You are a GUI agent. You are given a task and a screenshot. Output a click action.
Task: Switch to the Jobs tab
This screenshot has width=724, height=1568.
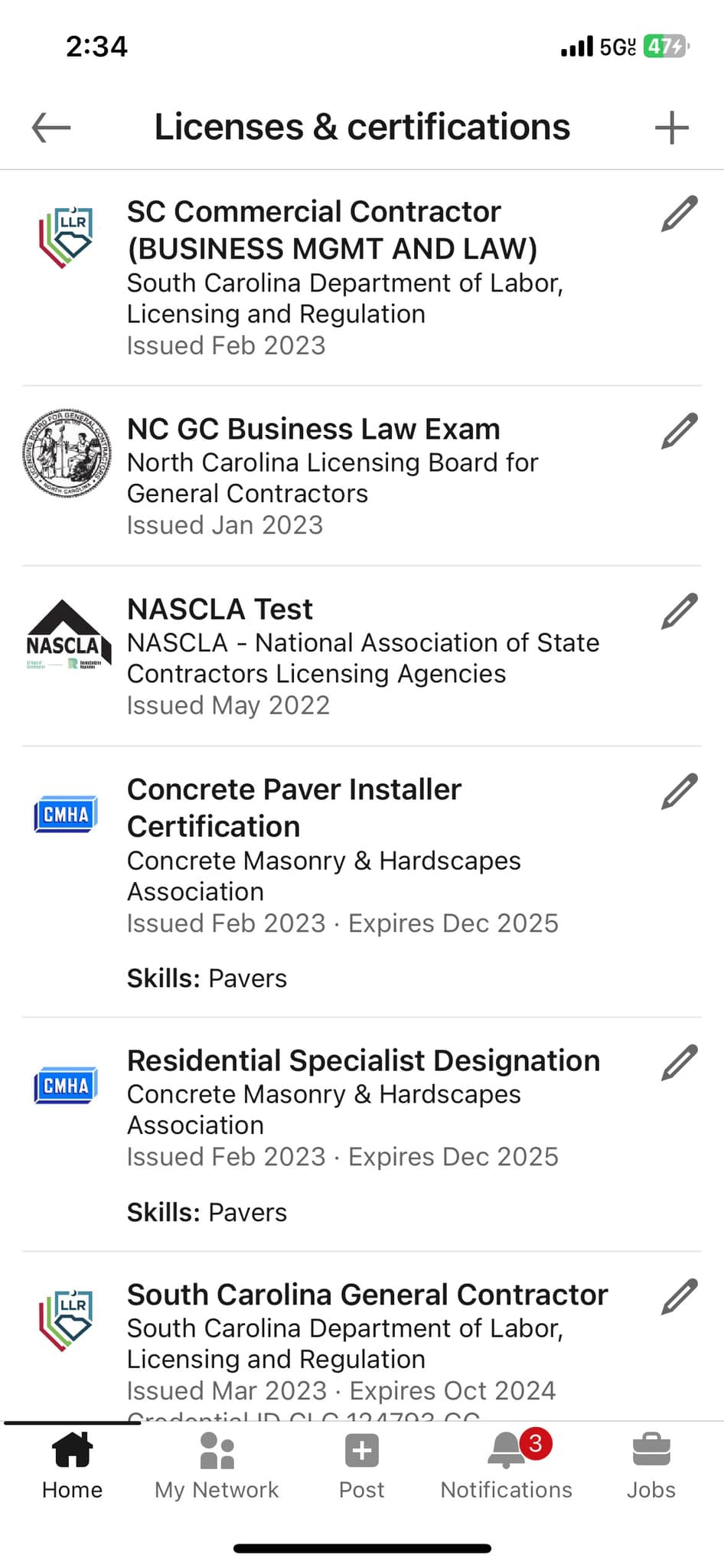651,1466
